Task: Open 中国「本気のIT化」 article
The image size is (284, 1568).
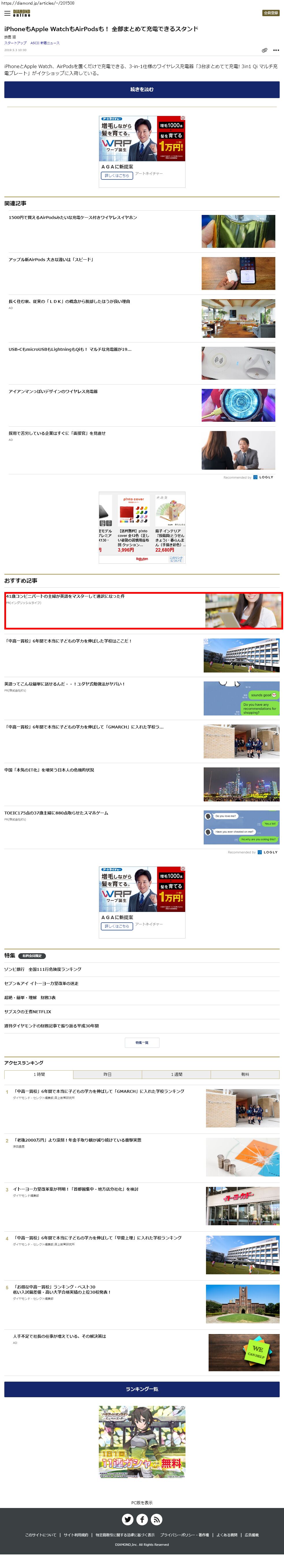Action: coord(49,770)
